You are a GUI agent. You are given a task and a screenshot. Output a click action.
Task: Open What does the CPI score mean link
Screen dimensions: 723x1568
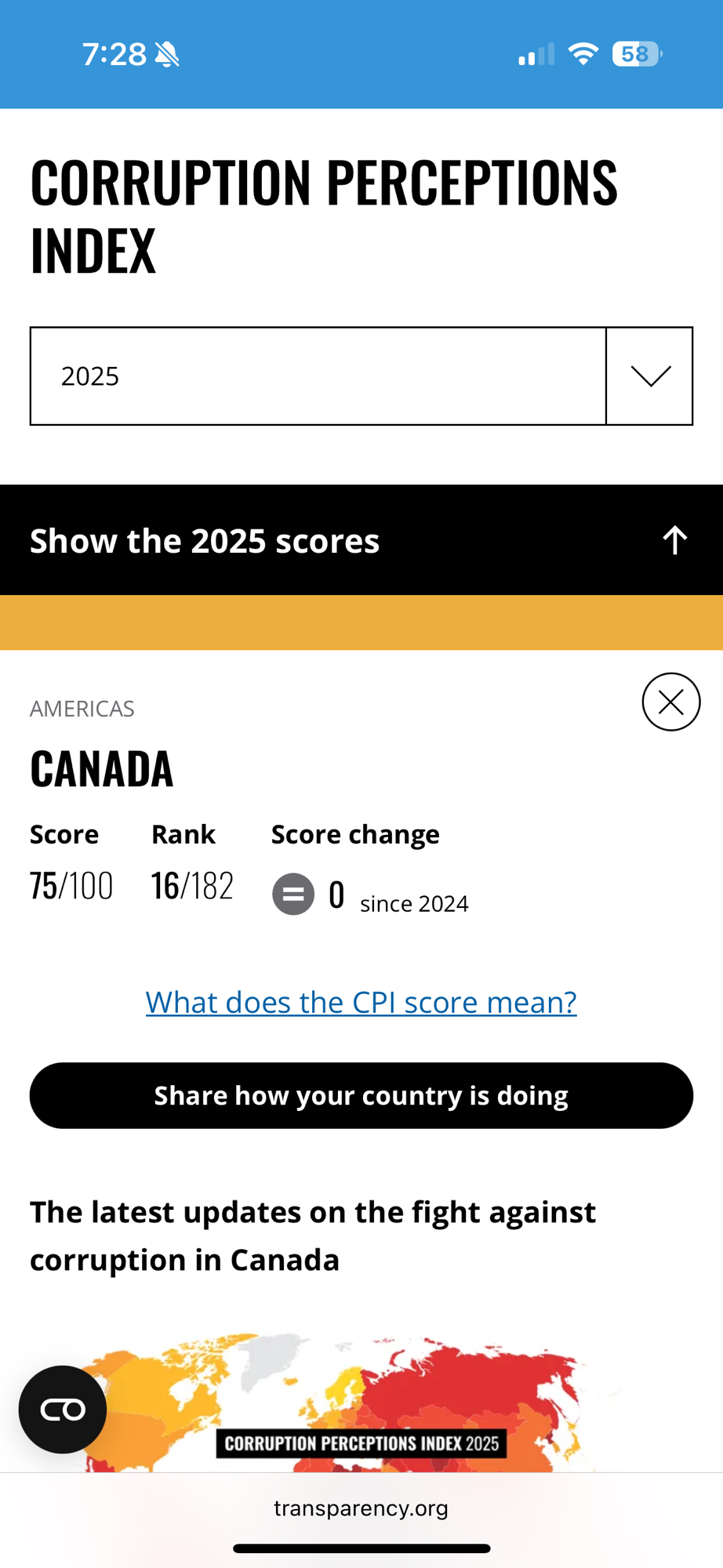[361, 1002]
